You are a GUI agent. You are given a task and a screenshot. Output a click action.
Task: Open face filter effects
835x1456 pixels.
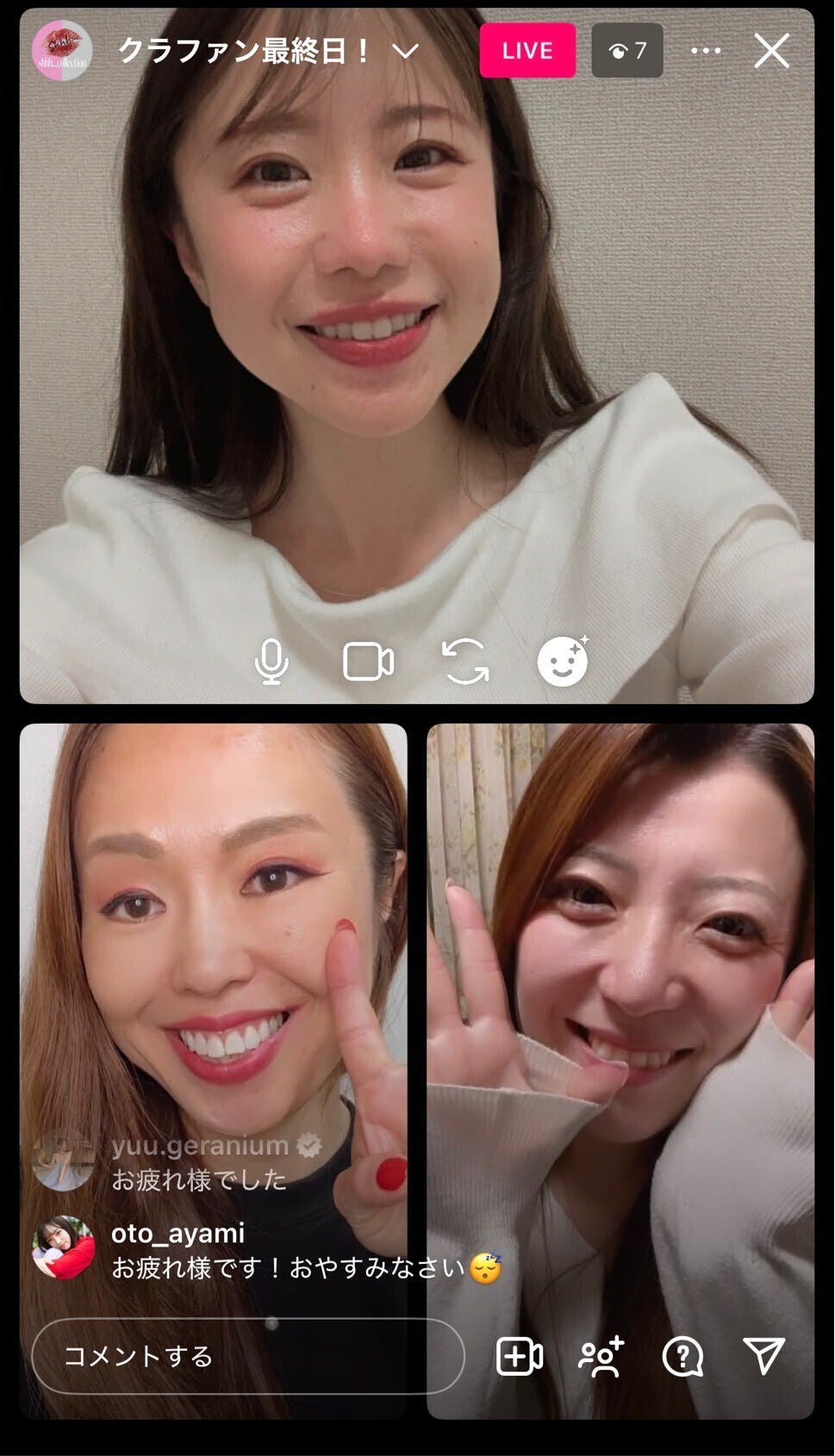tap(563, 662)
